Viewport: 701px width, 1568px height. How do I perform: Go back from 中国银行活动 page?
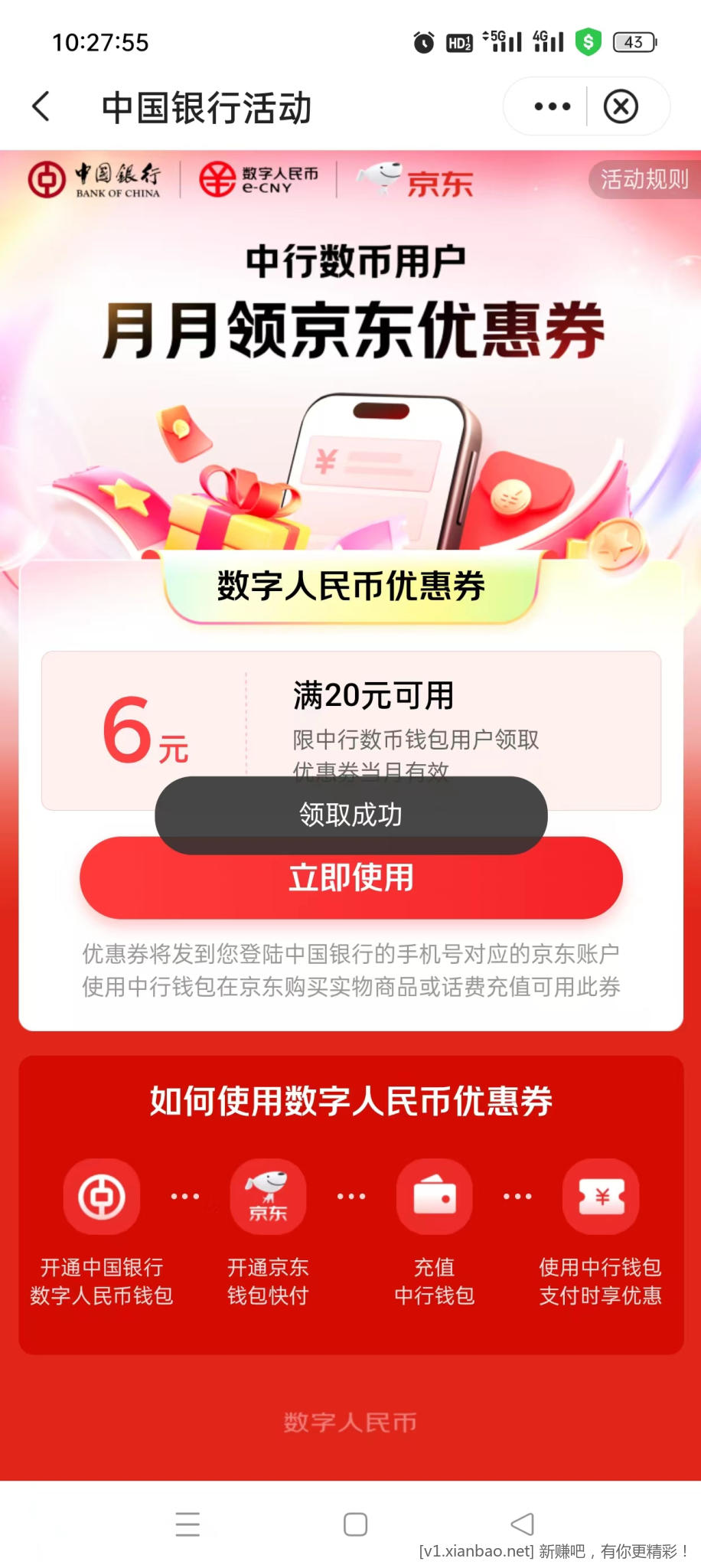tap(42, 106)
